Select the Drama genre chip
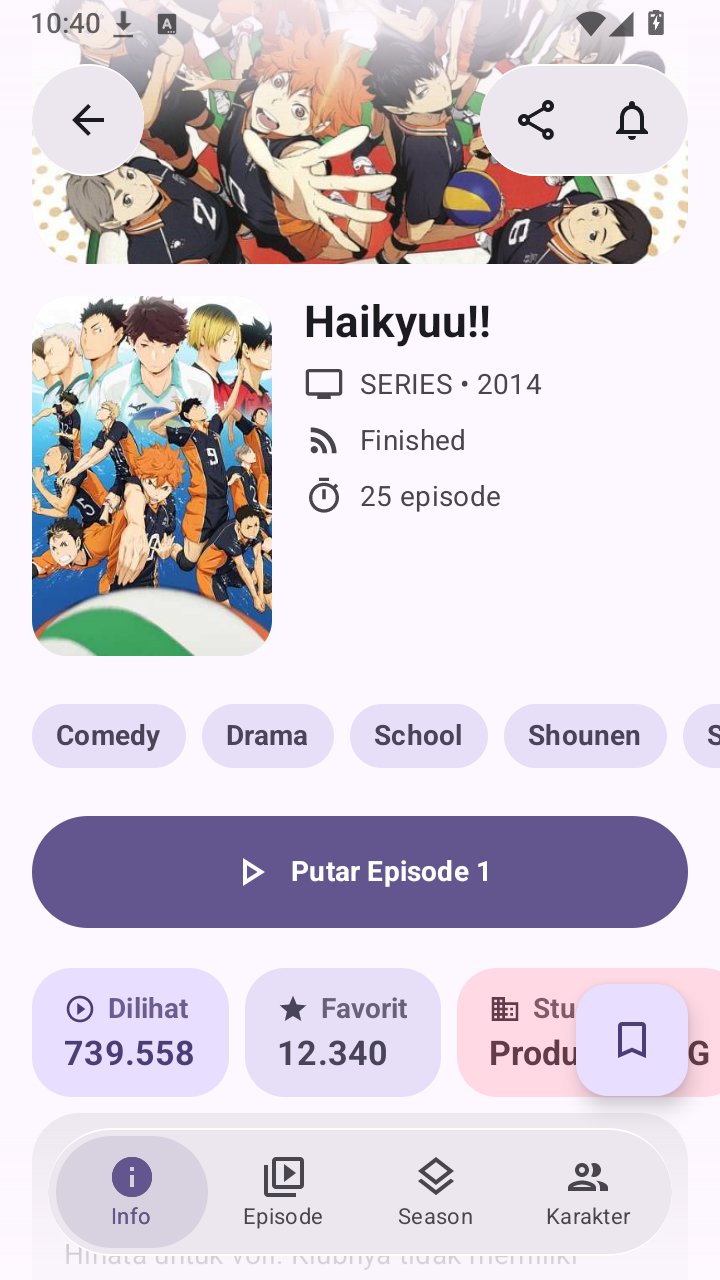This screenshot has height=1280, width=720. coord(267,736)
